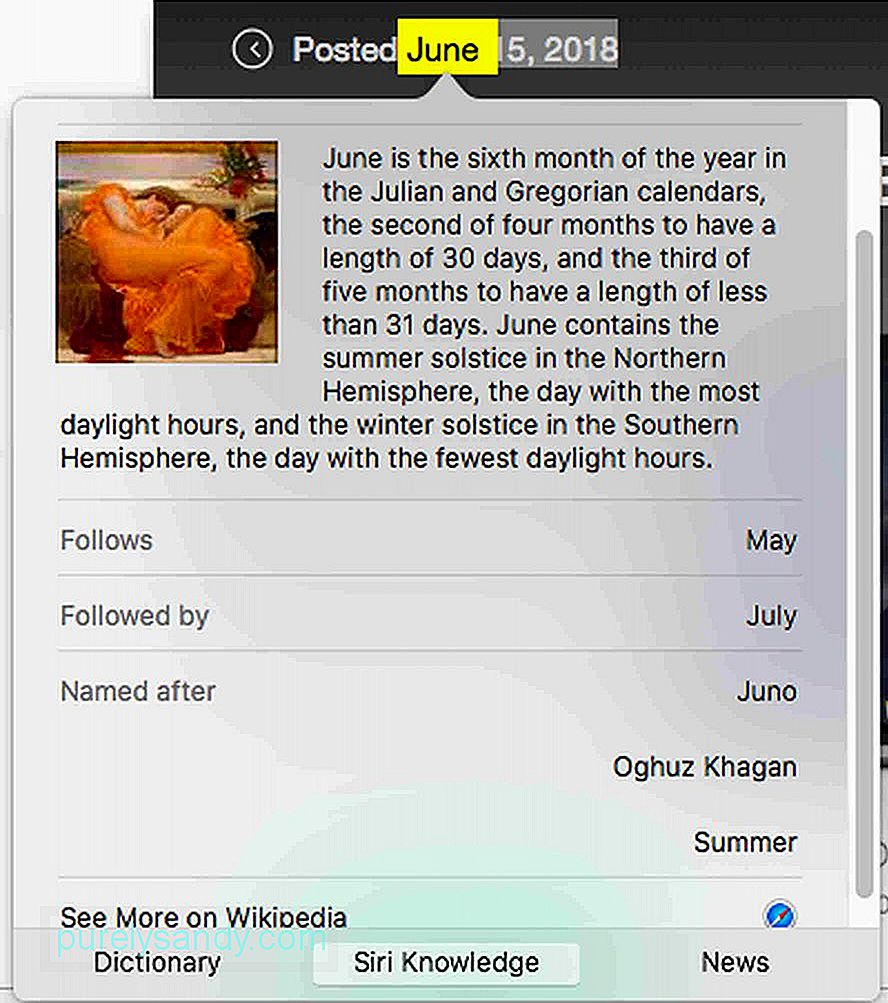The image size is (888, 1003).
Task: Select the Siri Knowledge tab
Action: [446, 963]
